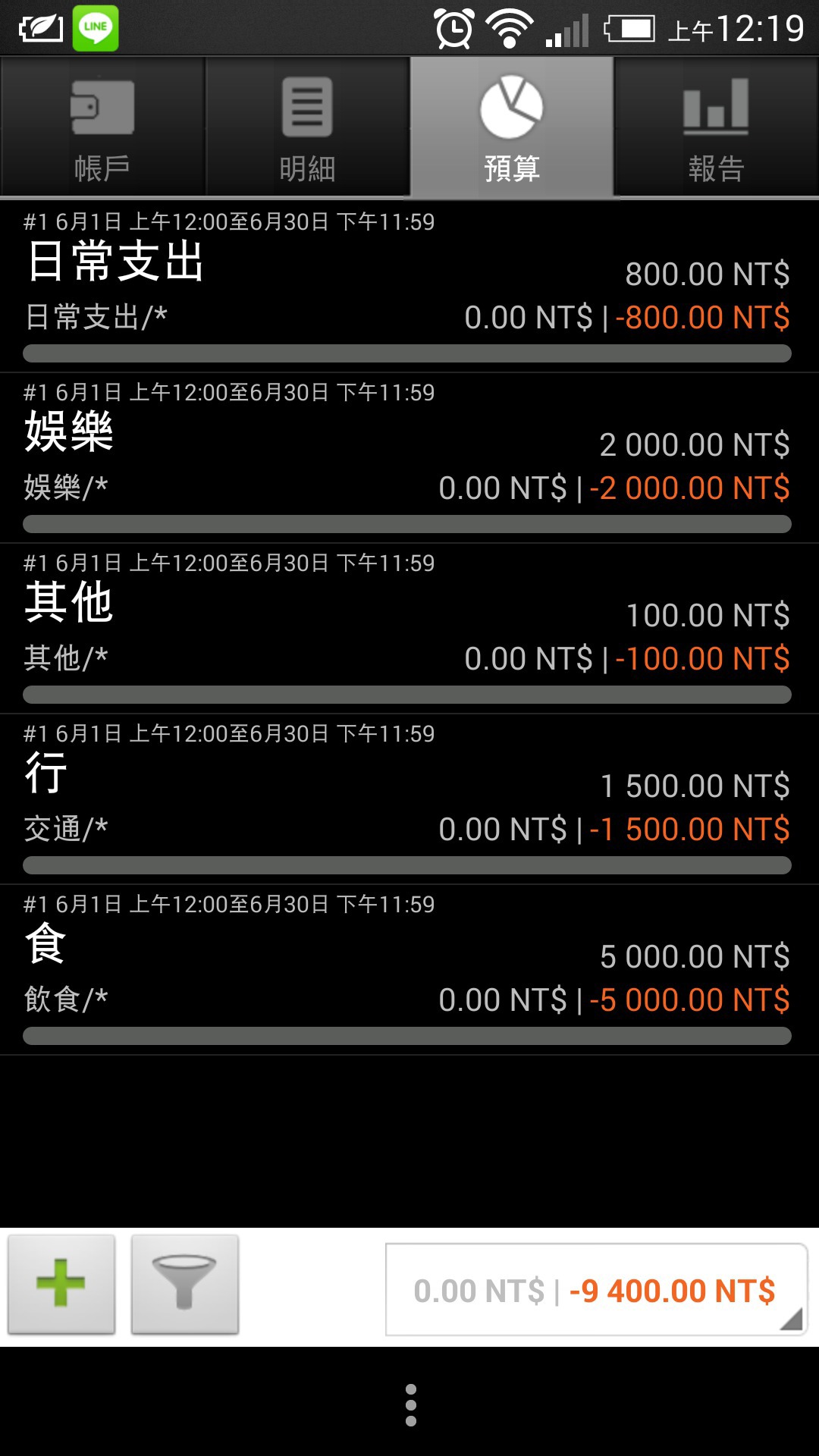Tap the funnel filter button
The height and width of the screenshot is (1456, 819).
[185, 1284]
